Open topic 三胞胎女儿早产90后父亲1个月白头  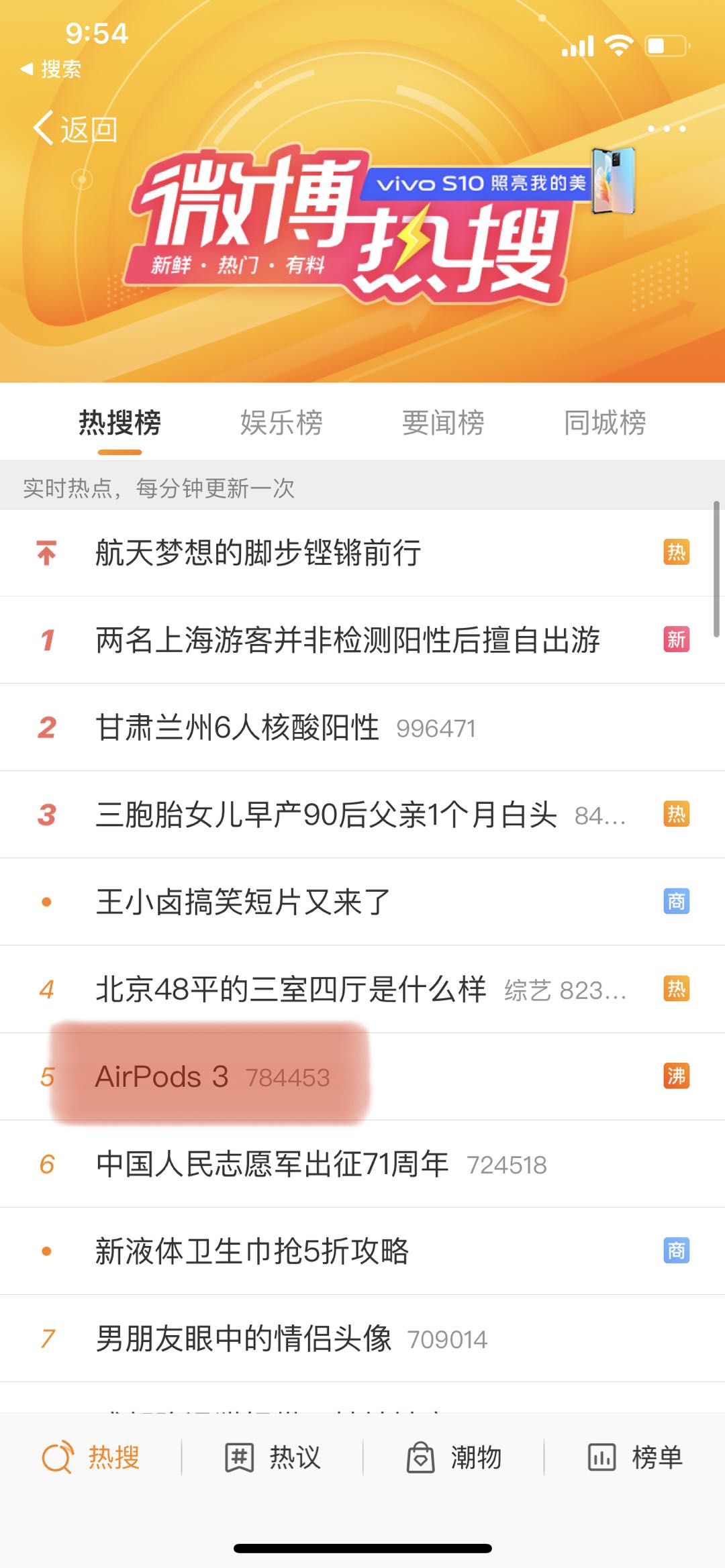326,815
